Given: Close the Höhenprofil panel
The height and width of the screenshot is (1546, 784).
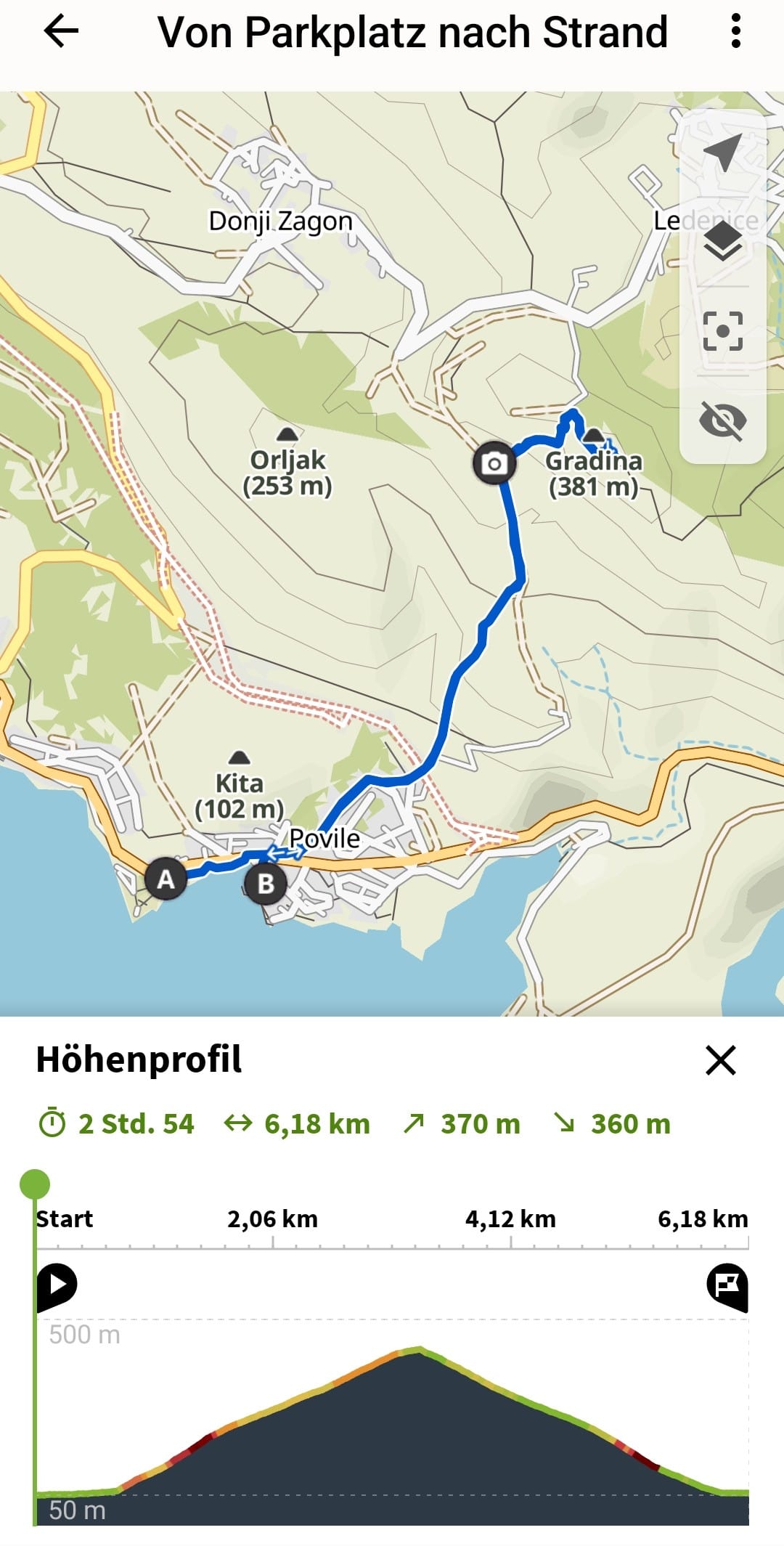Looking at the screenshot, I should point(720,1060).
